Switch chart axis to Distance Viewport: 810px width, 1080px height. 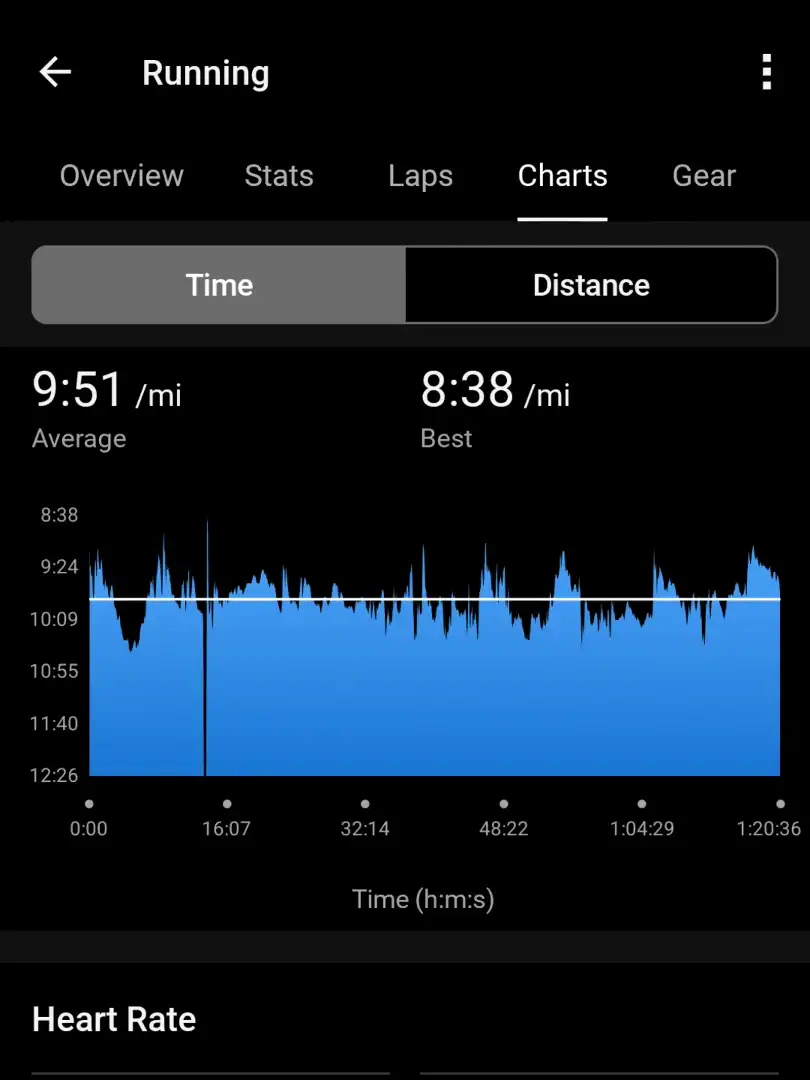tap(591, 285)
